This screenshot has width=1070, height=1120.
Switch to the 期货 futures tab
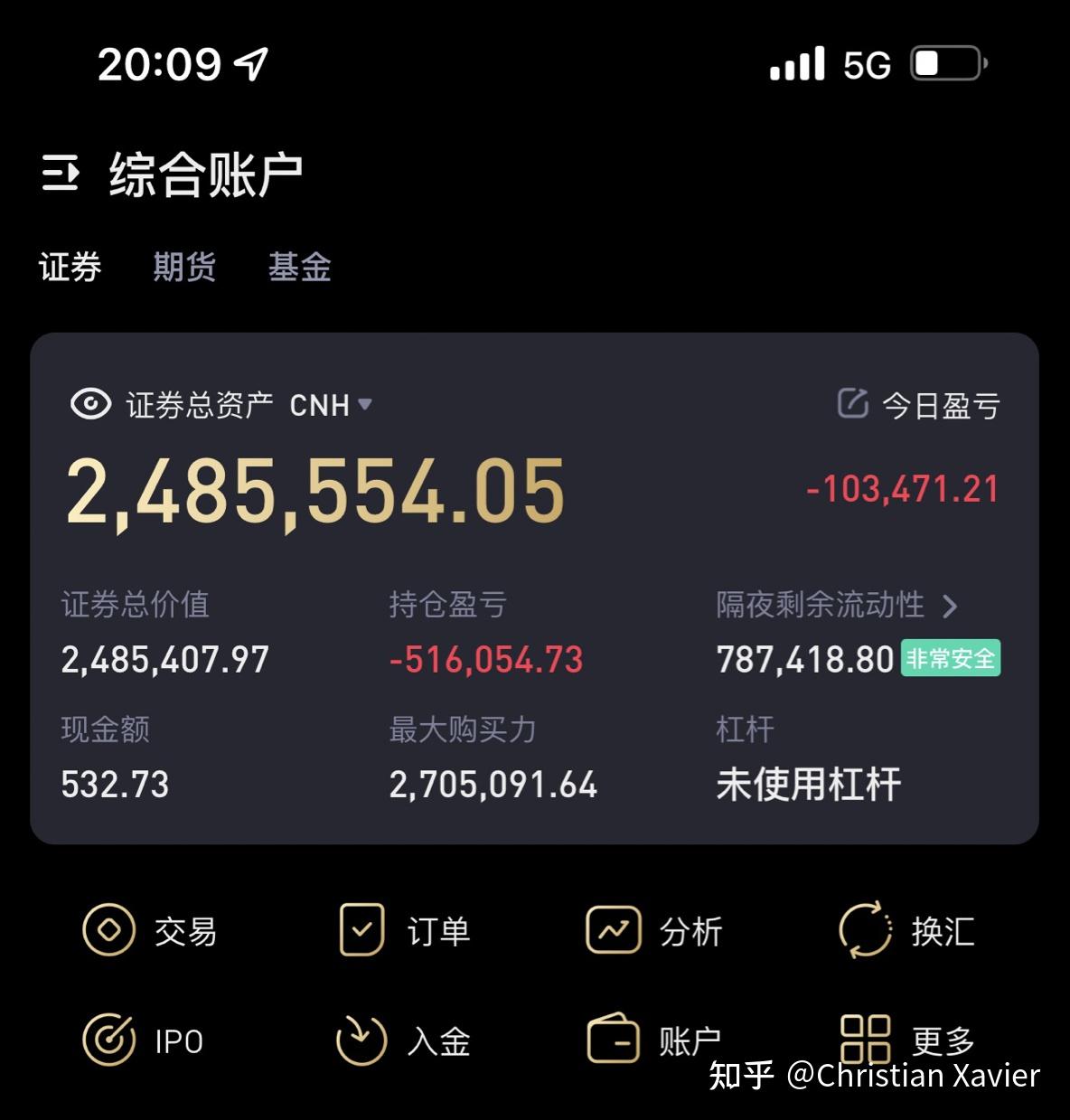pos(183,267)
